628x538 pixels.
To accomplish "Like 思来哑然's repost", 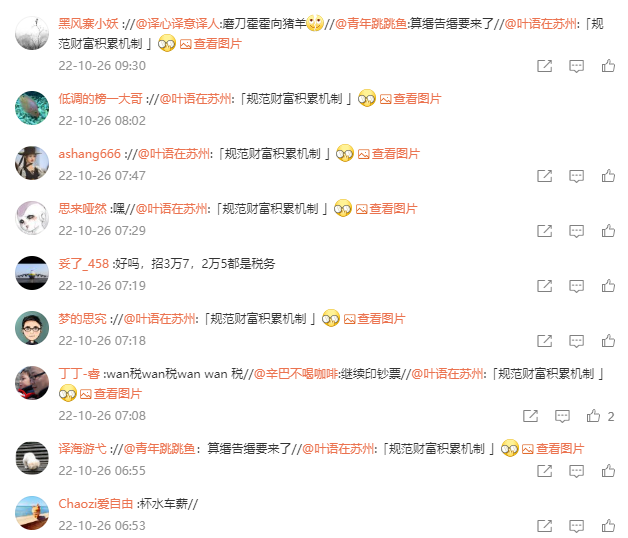I will (608, 231).
